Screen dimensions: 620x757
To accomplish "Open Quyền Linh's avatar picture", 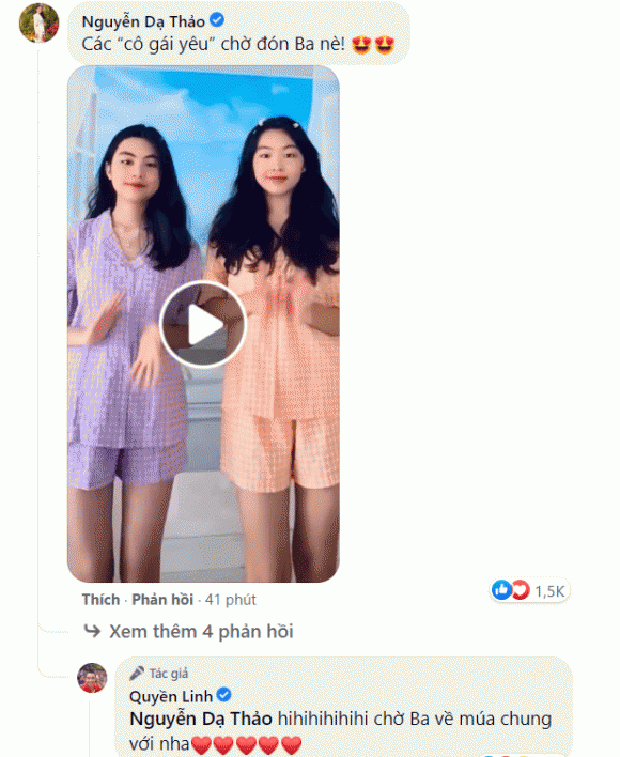I will [92, 677].
